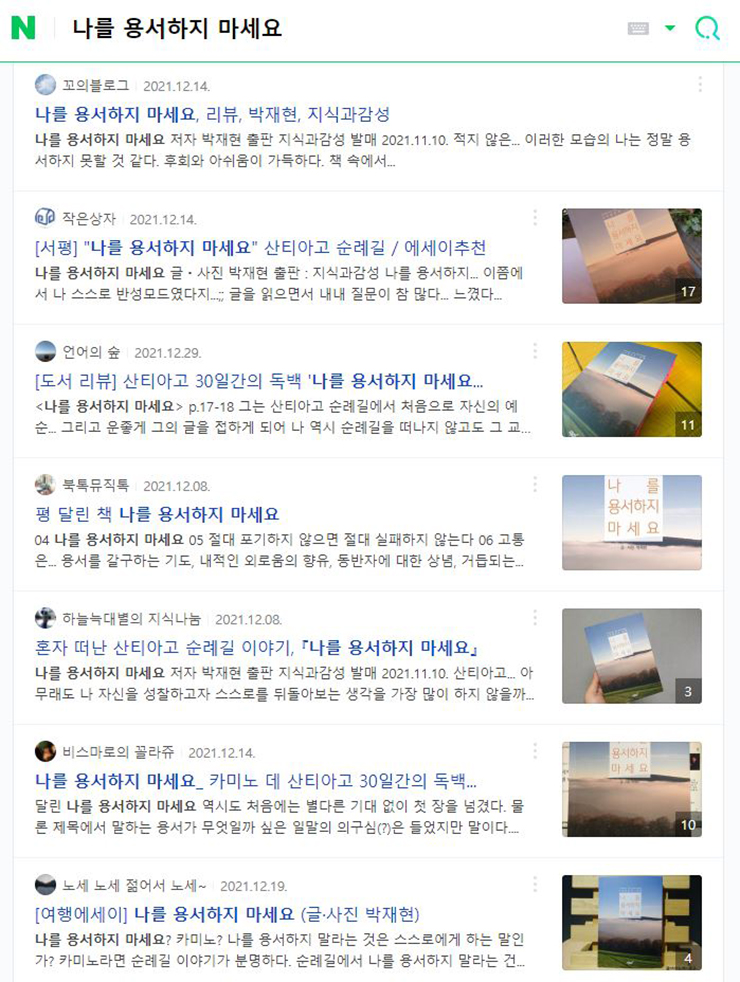
Task: View thumbnail of the [여행에세이] post
Action: [x=631, y=922]
